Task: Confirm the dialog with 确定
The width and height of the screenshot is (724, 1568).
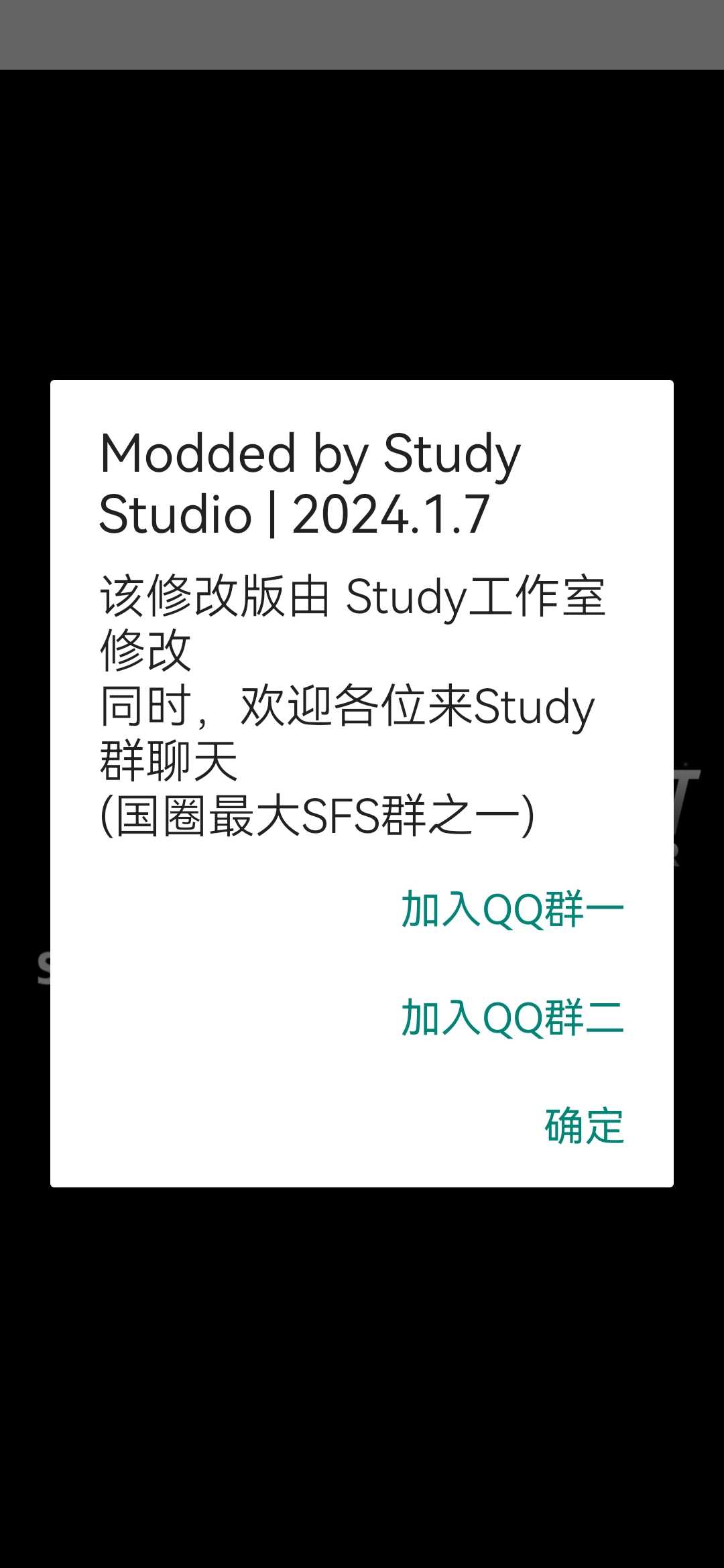Action: pyautogui.click(x=584, y=1126)
